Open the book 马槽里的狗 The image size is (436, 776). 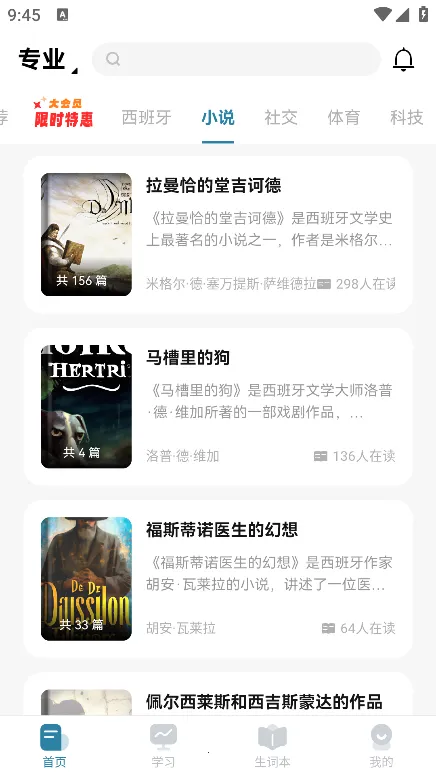click(x=218, y=407)
